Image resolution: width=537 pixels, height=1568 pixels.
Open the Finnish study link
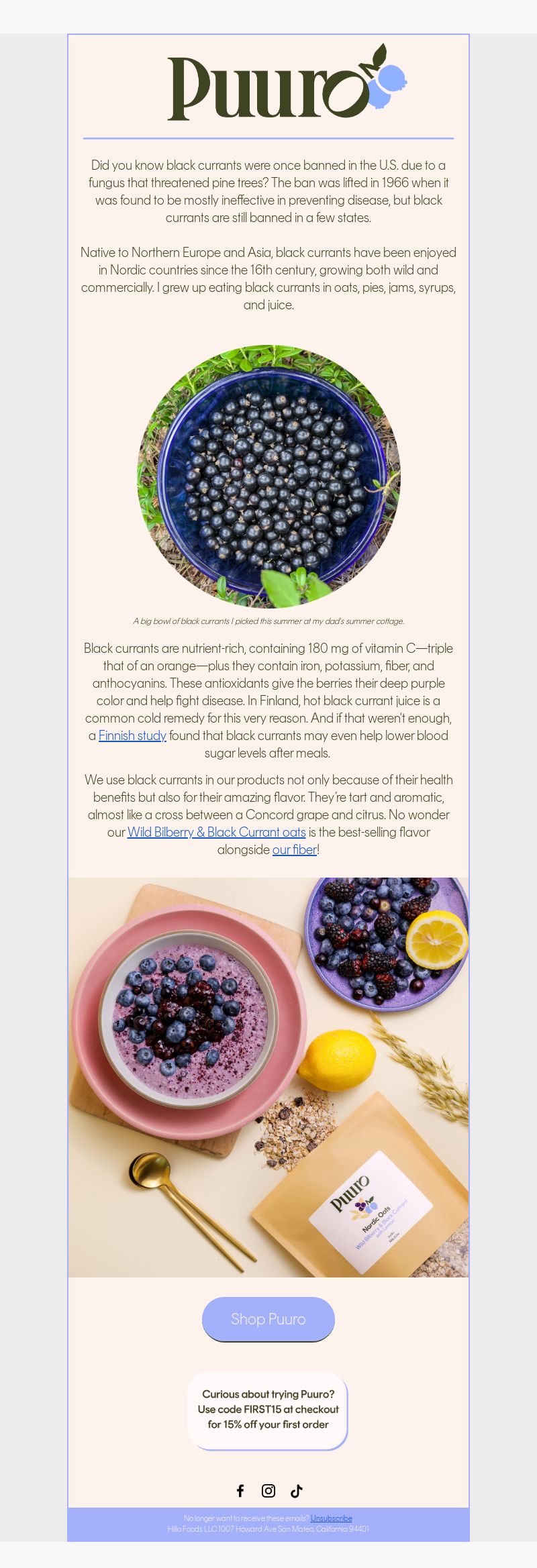coord(132,735)
